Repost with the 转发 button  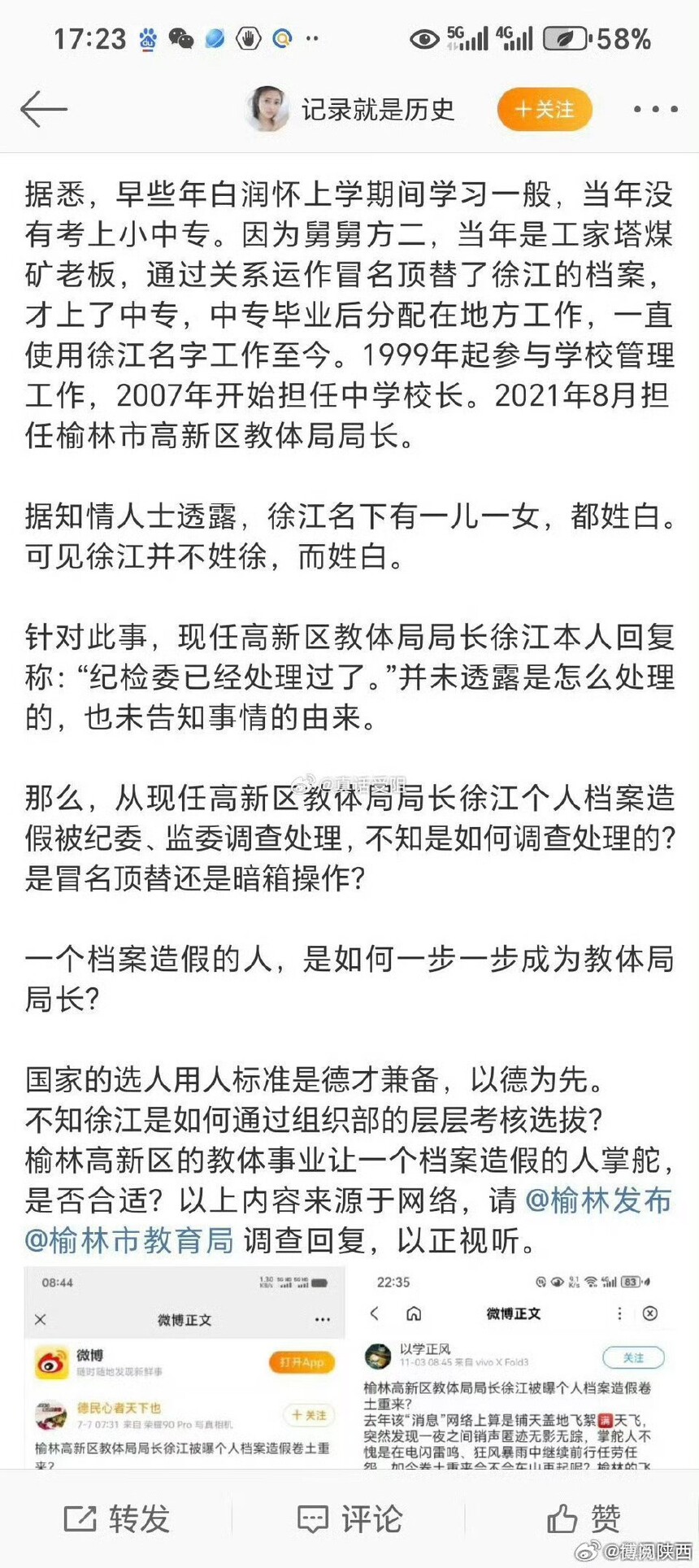[117, 1518]
